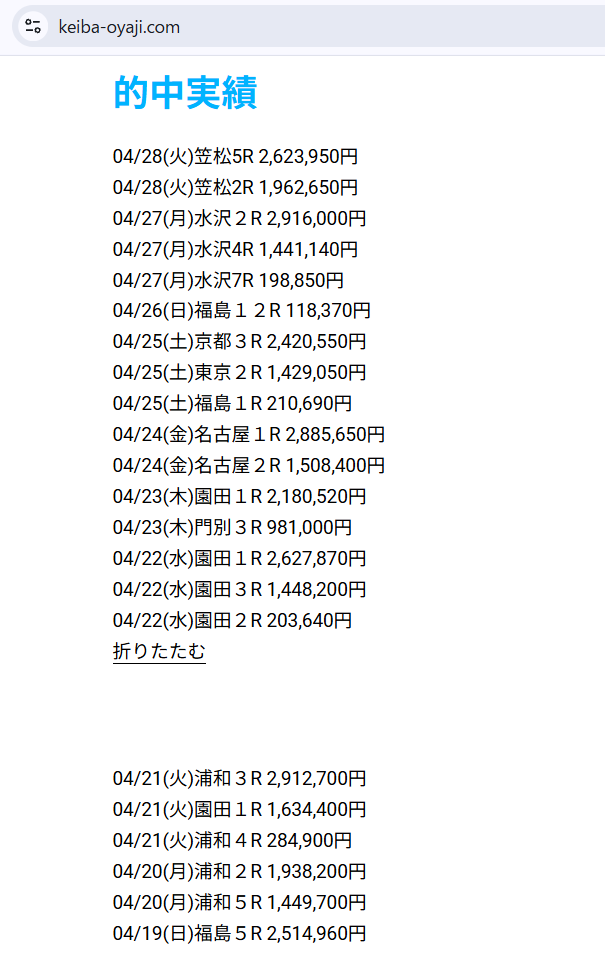The height and width of the screenshot is (955, 605).
Task: Open site info icon beside the URL
Action: coord(33,27)
